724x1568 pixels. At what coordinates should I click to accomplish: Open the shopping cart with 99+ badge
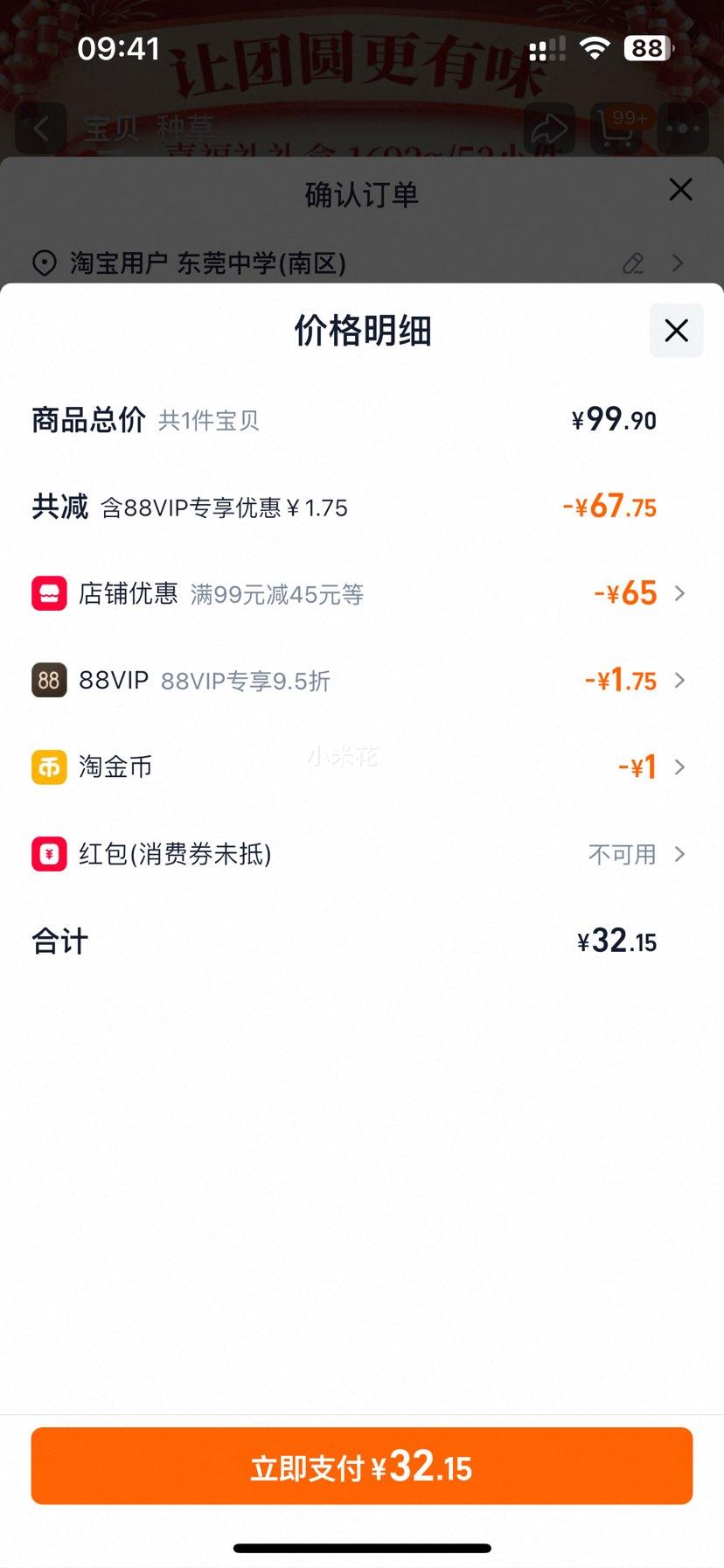617,128
